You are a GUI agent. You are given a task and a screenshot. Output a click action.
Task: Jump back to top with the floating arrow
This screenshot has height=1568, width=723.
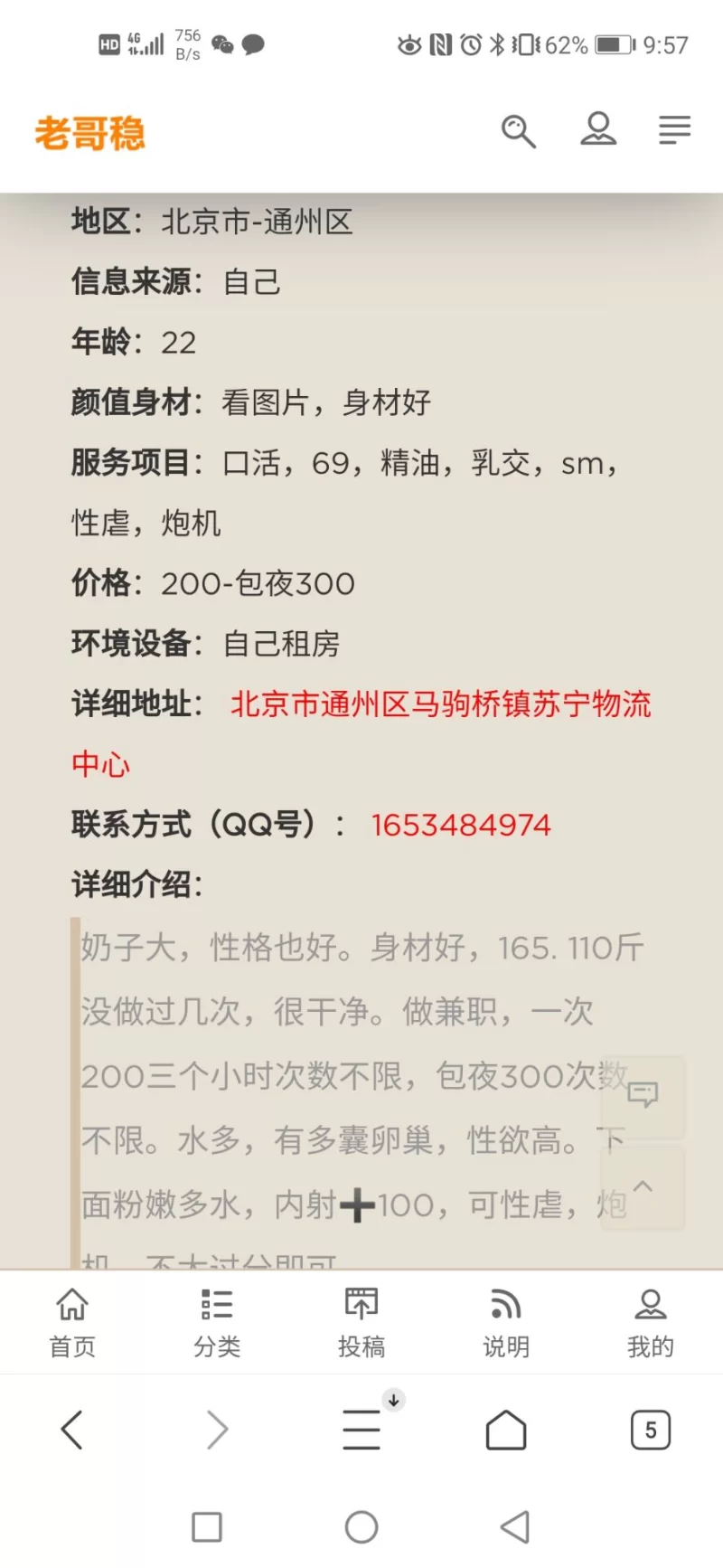(643, 1187)
